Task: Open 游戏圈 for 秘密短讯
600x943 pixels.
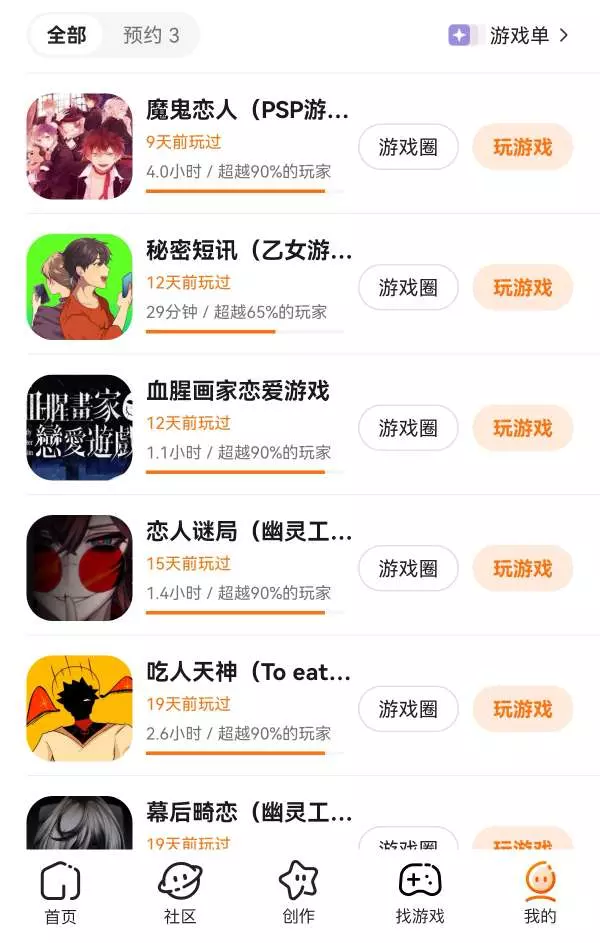Action: pyautogui.click(x=408, y=287)
